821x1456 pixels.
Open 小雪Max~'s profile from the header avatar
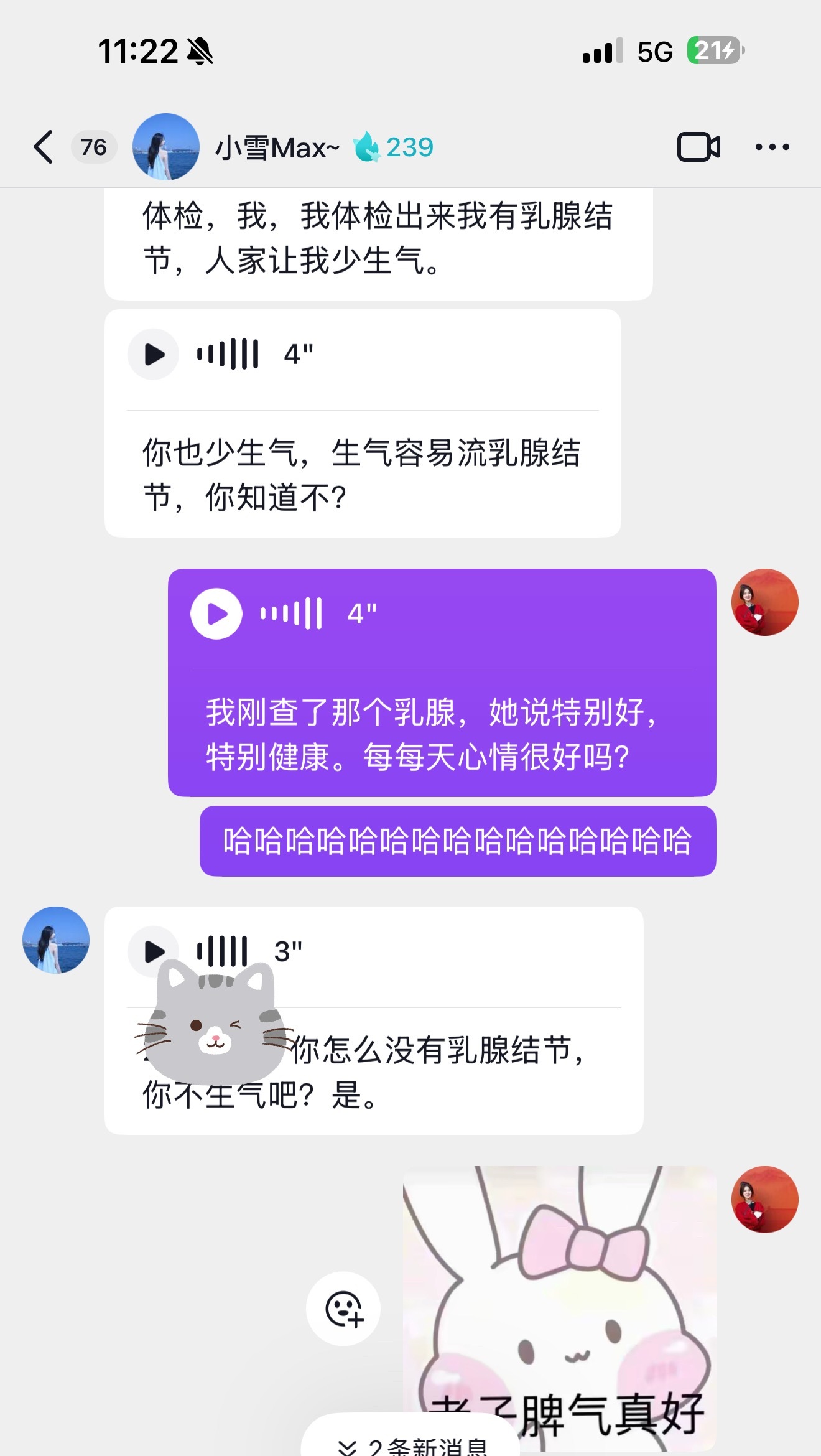tap(165, 147)
